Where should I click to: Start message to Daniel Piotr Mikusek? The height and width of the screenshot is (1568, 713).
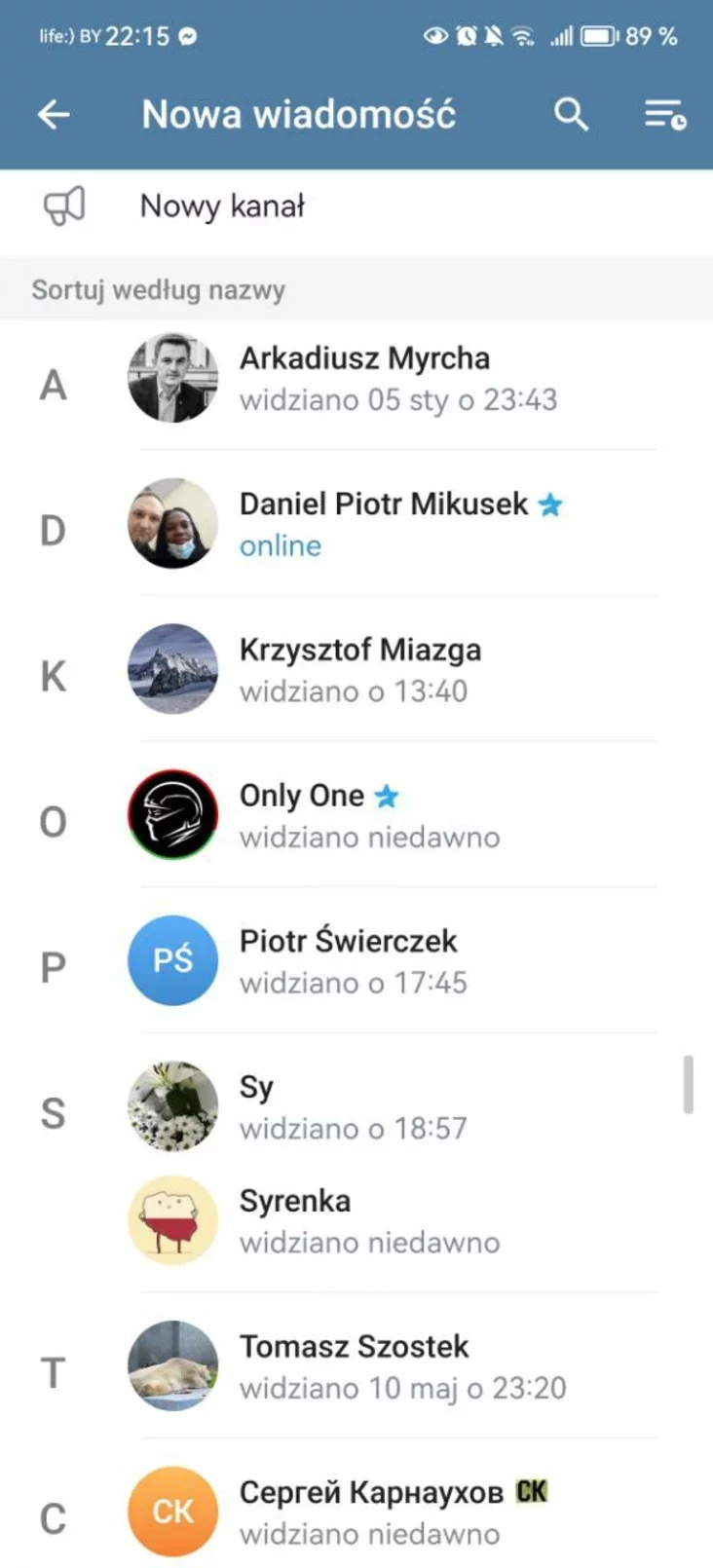[x=384, y=524]
